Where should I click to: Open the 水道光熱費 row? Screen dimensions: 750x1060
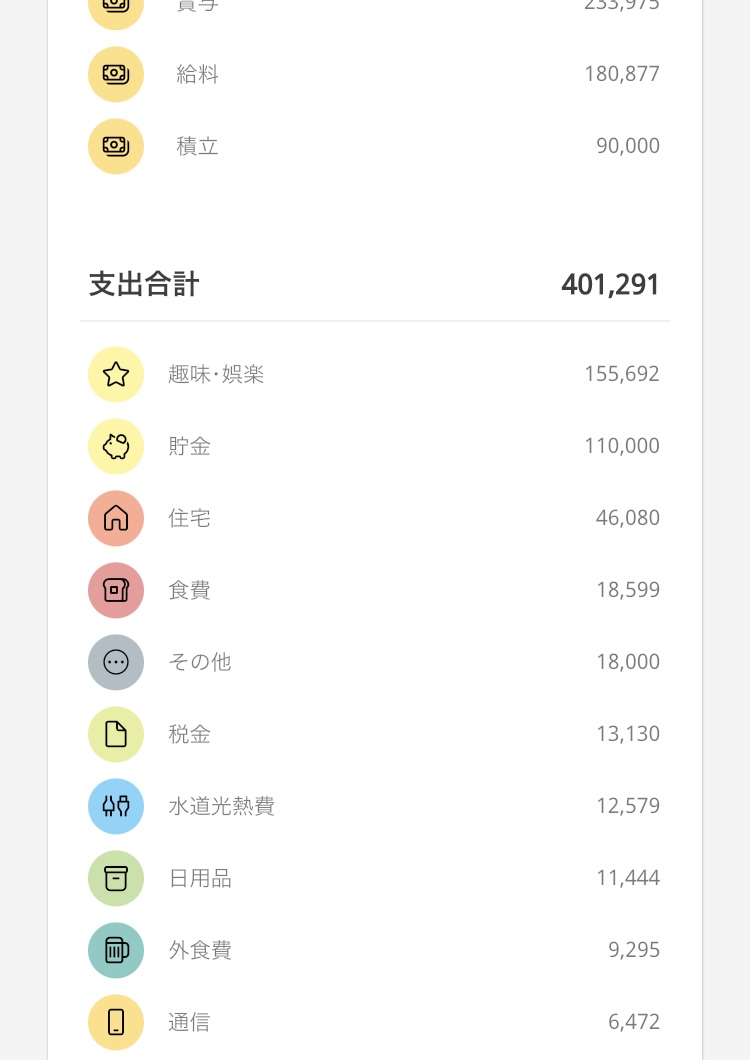(375, 806)
